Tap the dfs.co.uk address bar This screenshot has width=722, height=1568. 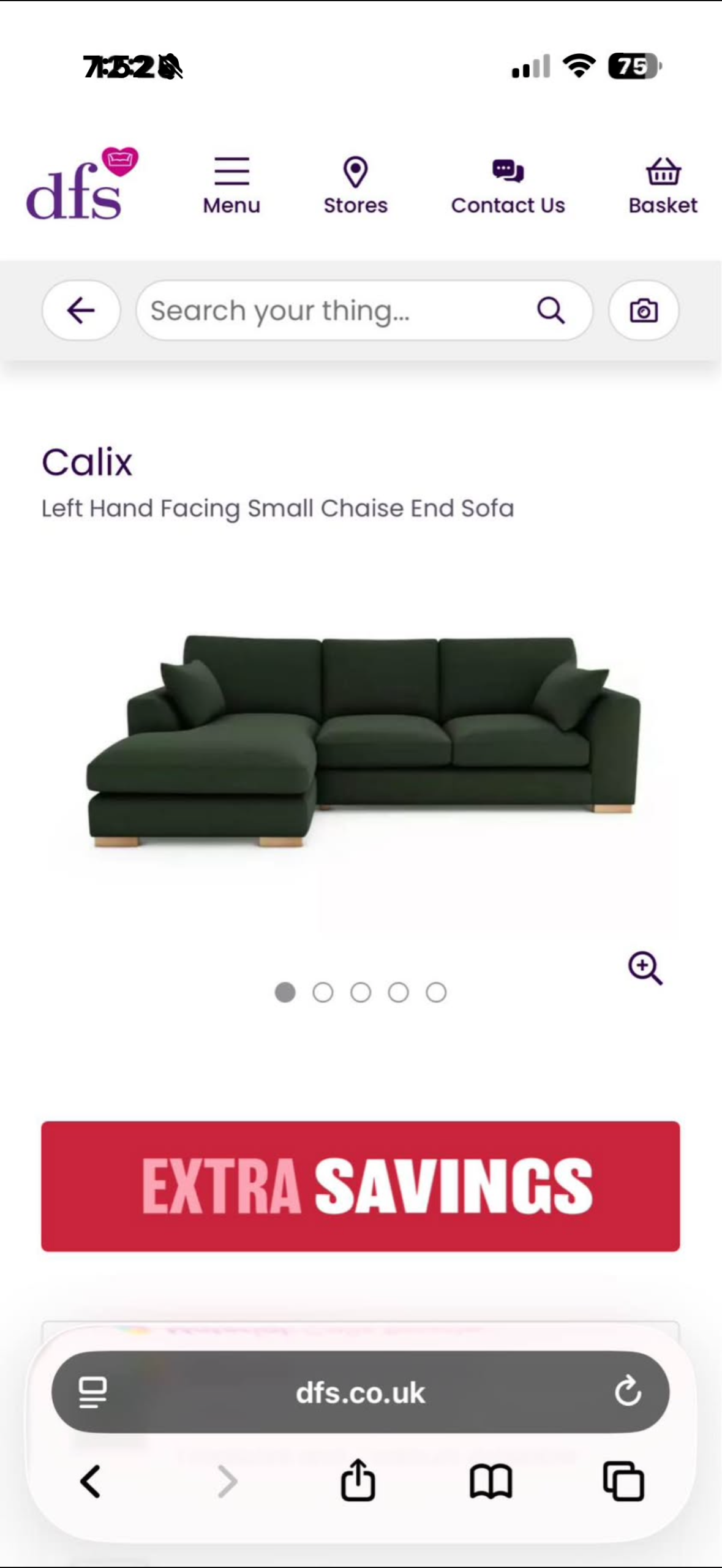coord(360,1393)
